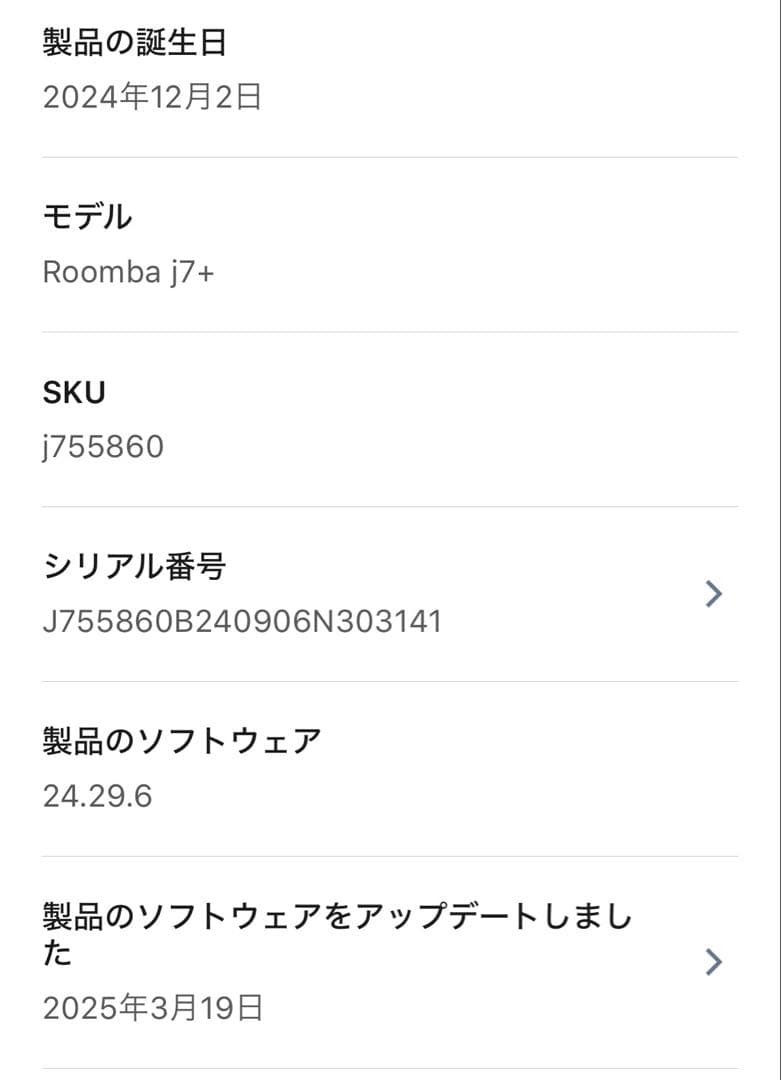
Task: Tap the SKU heading label
Action: tap(72, 392)
